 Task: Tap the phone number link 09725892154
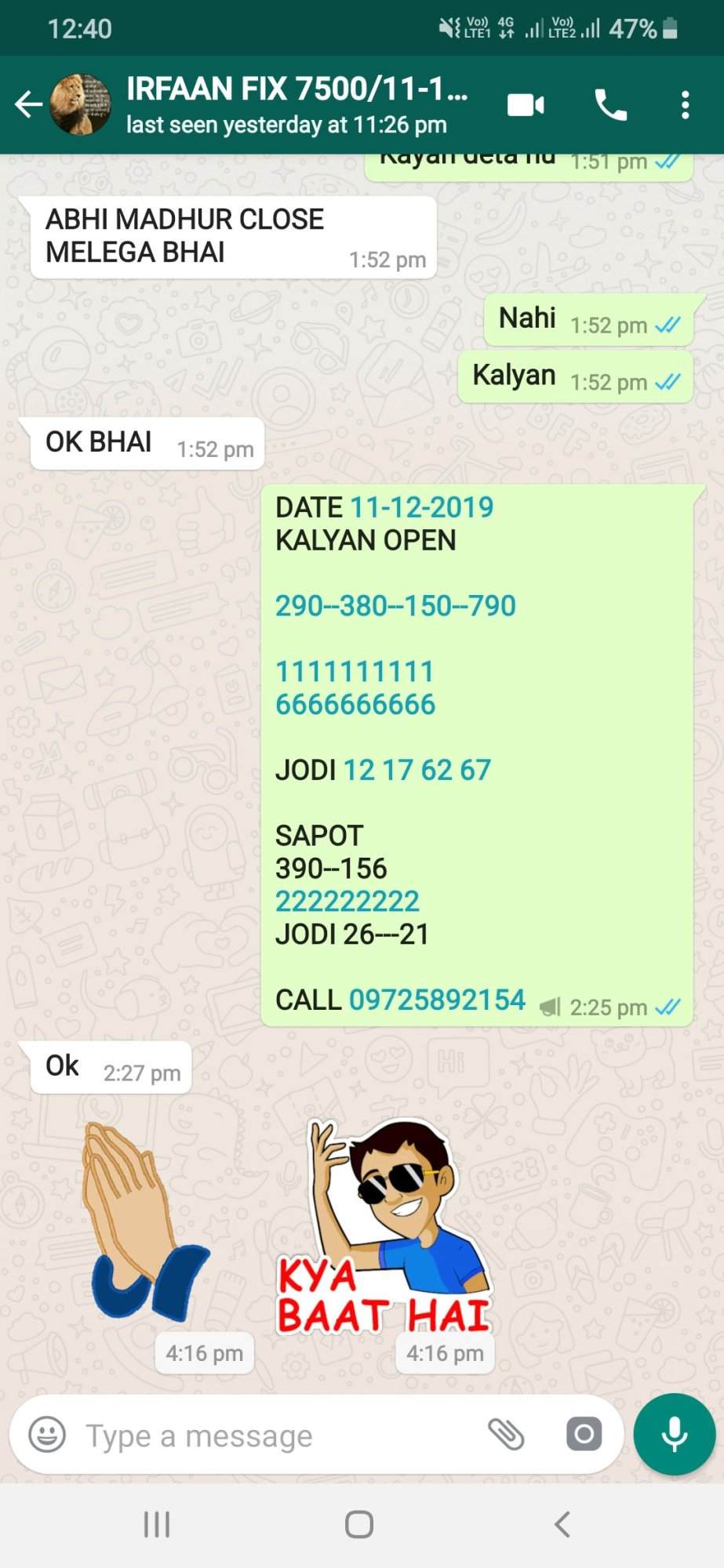click(x=437, y=1000)
